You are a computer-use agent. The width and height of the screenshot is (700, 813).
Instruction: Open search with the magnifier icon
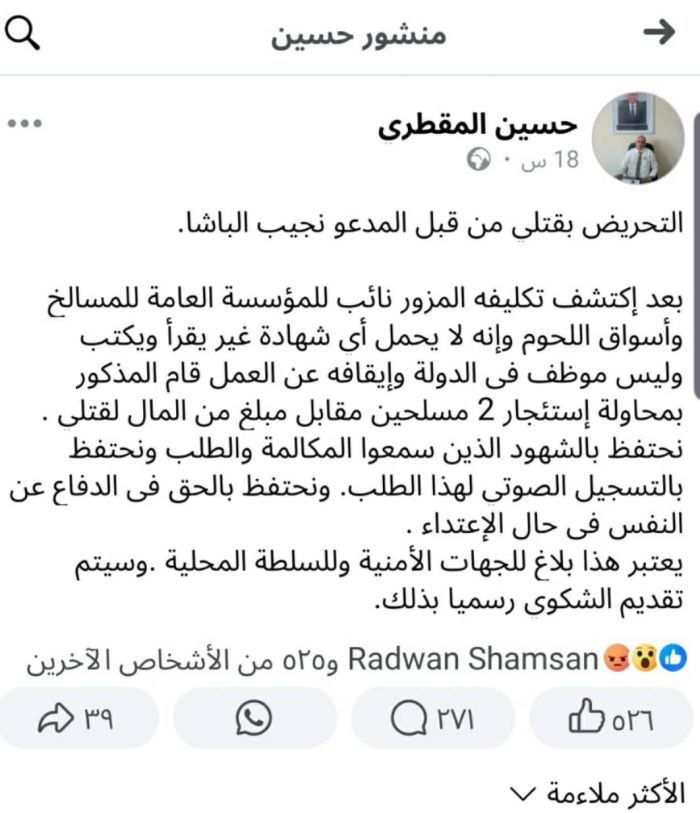25,36
